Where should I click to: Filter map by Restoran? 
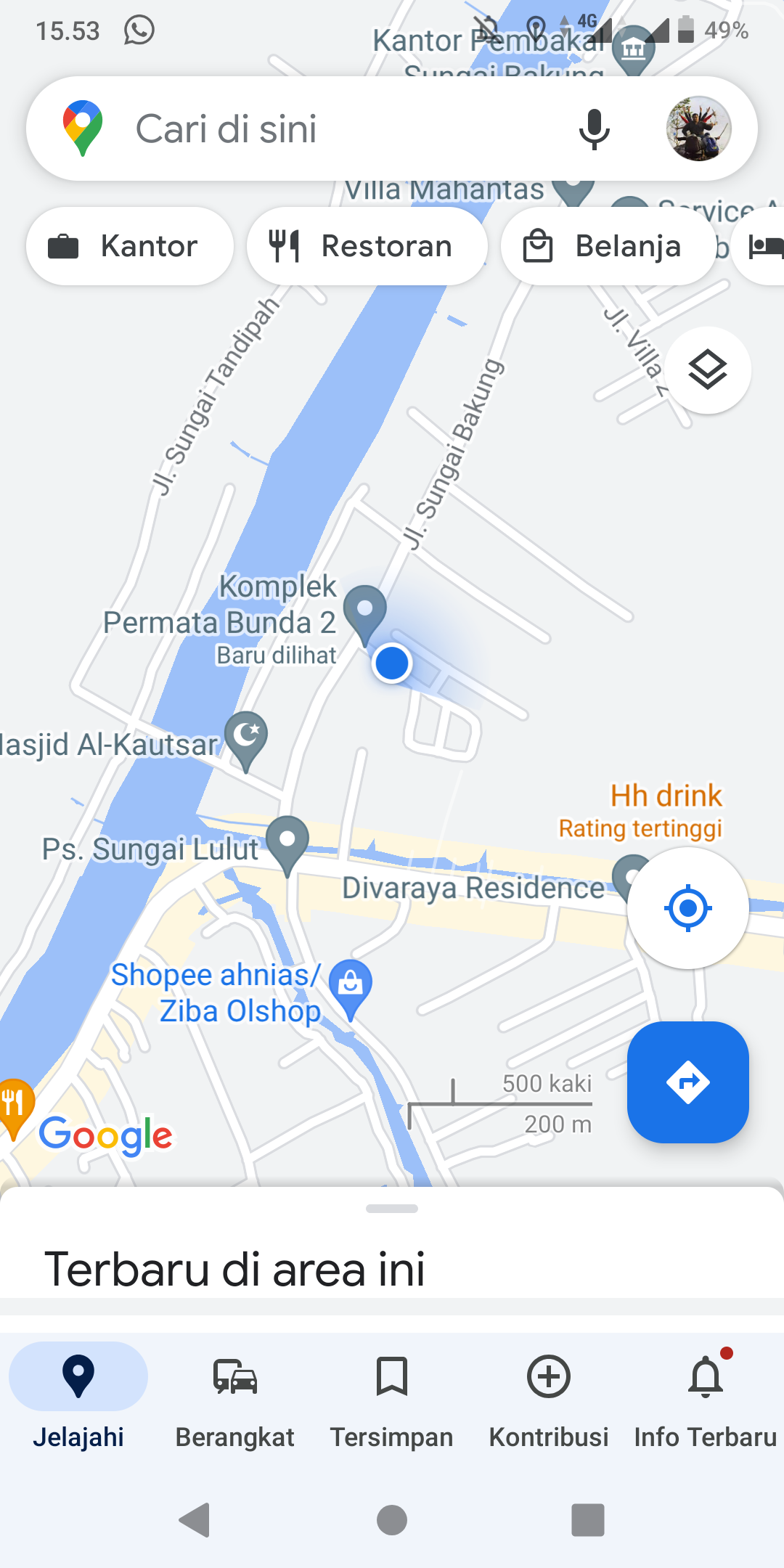[x=367, y=246]
